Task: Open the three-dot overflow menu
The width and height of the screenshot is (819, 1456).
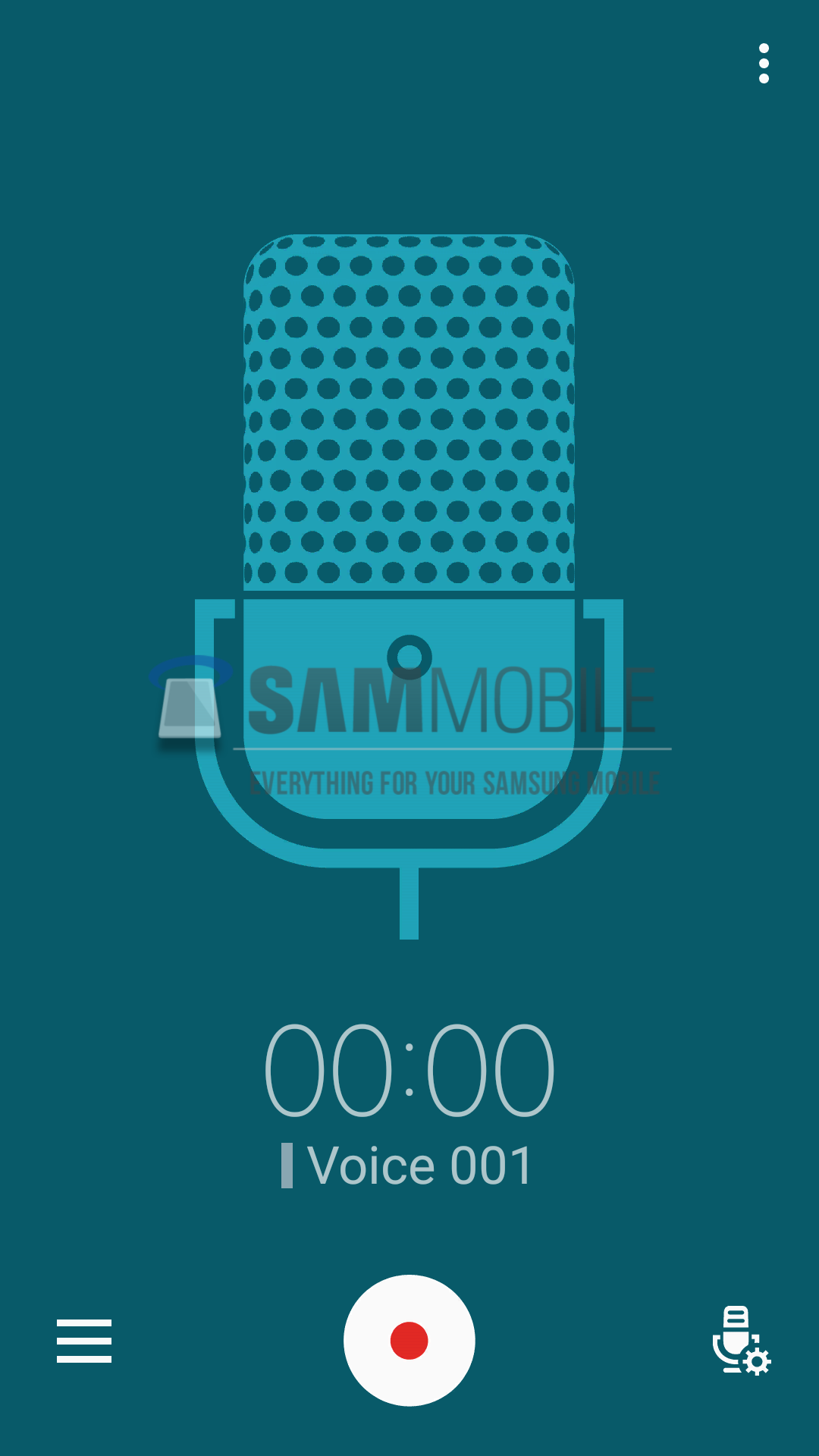Action: pyautogui.click(x=764, y=64)
